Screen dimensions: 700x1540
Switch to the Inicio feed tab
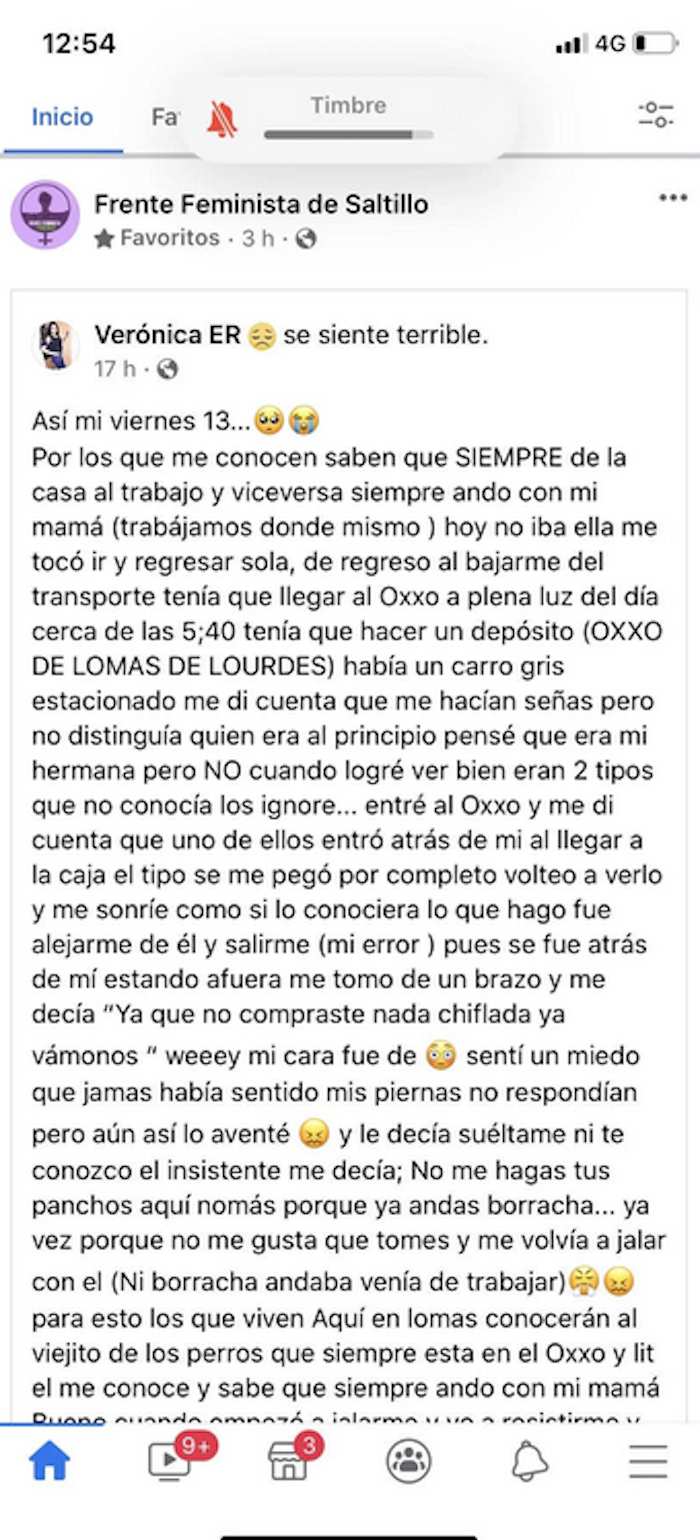click(x=62, y=117)
